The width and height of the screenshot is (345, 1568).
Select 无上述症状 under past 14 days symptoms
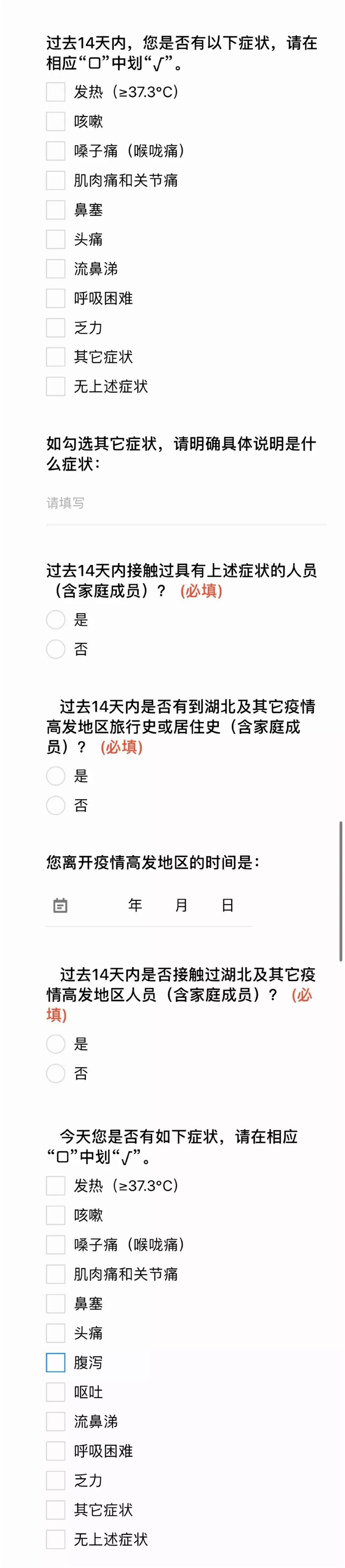click(55, 386)
